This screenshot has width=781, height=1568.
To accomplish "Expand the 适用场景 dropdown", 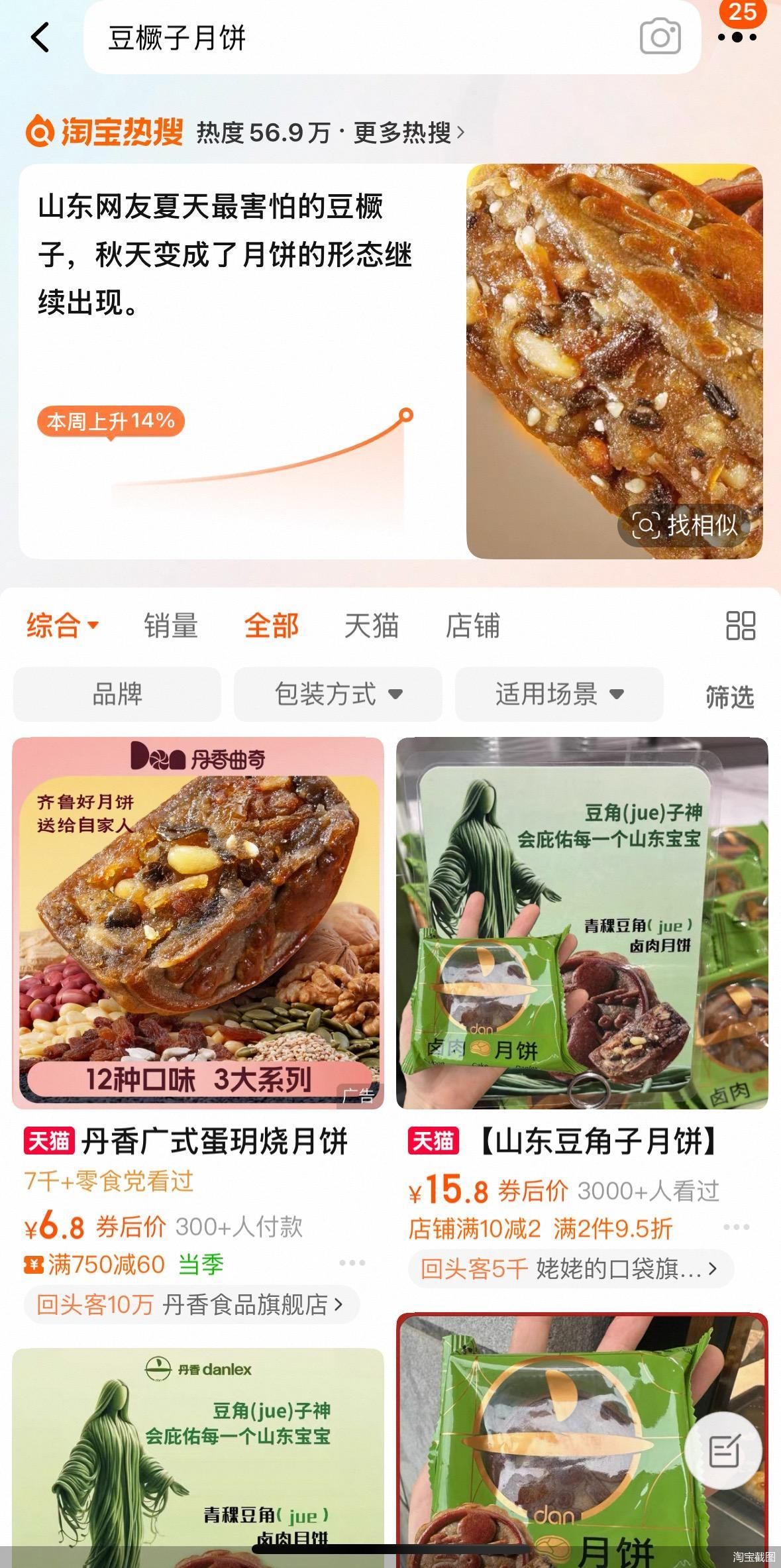I will [559, 694].
